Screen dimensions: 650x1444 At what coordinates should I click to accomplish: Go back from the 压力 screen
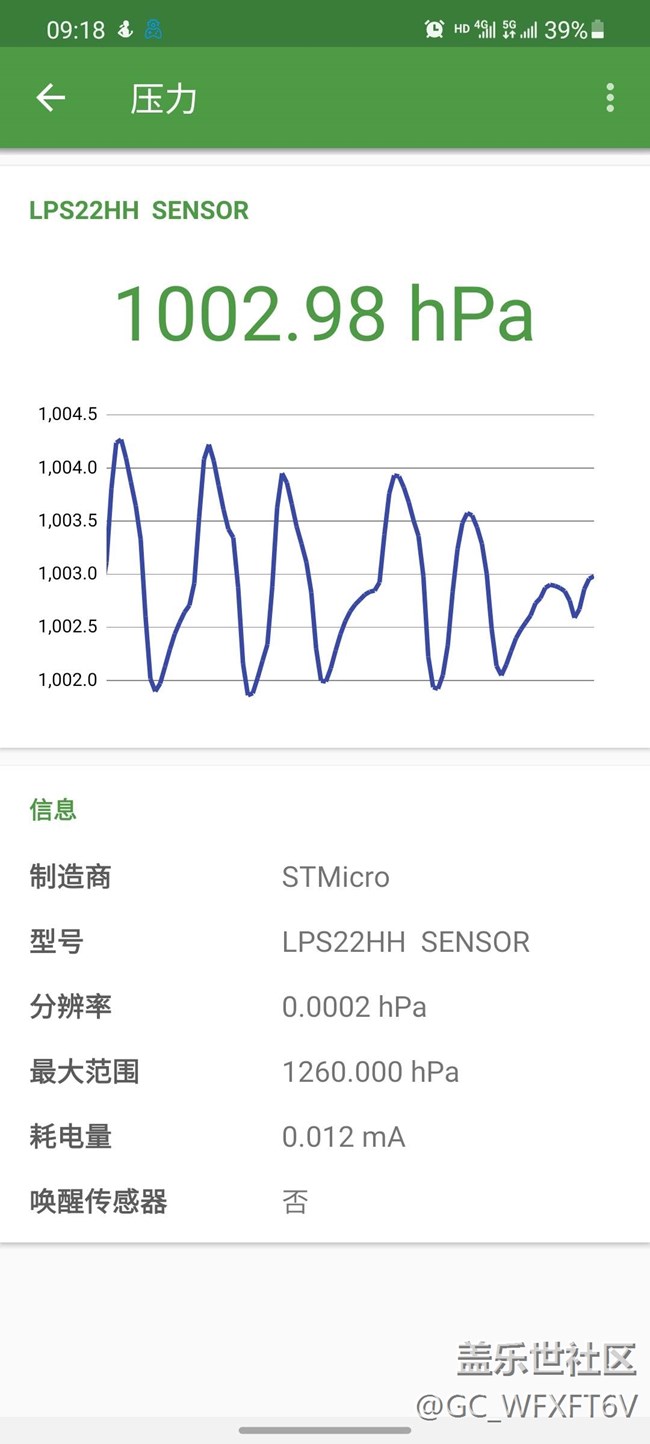coord(50,98)
